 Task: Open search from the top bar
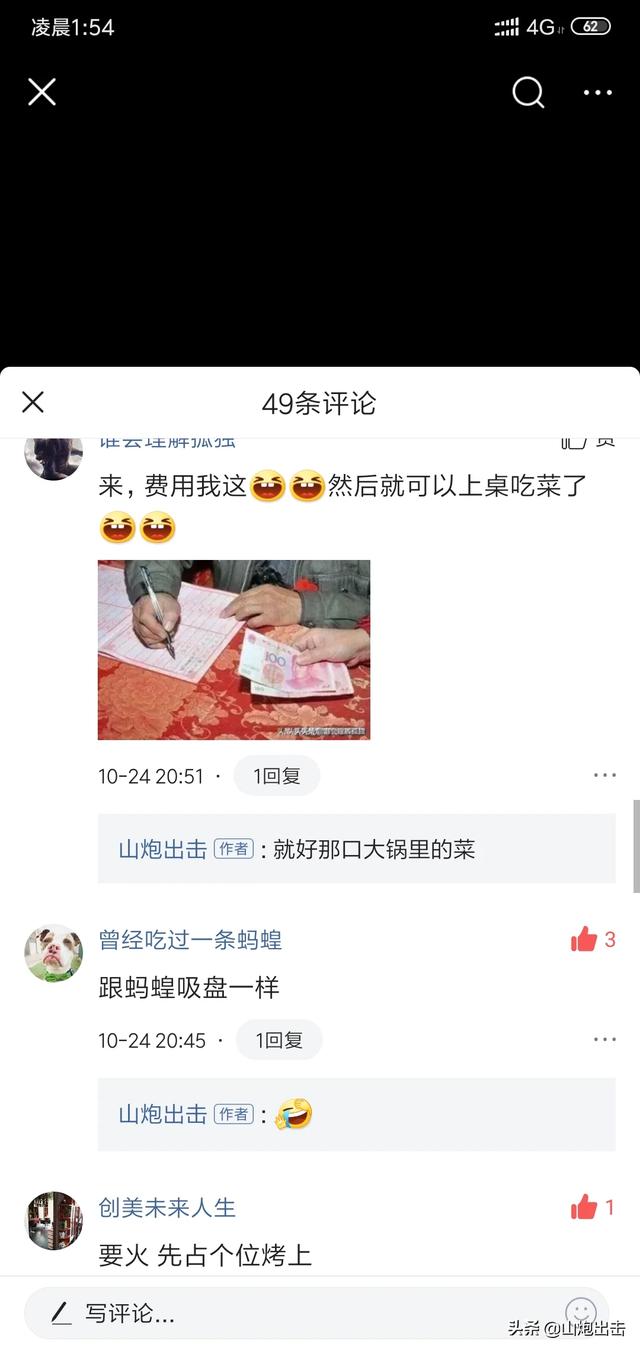(x=528, y=92)
